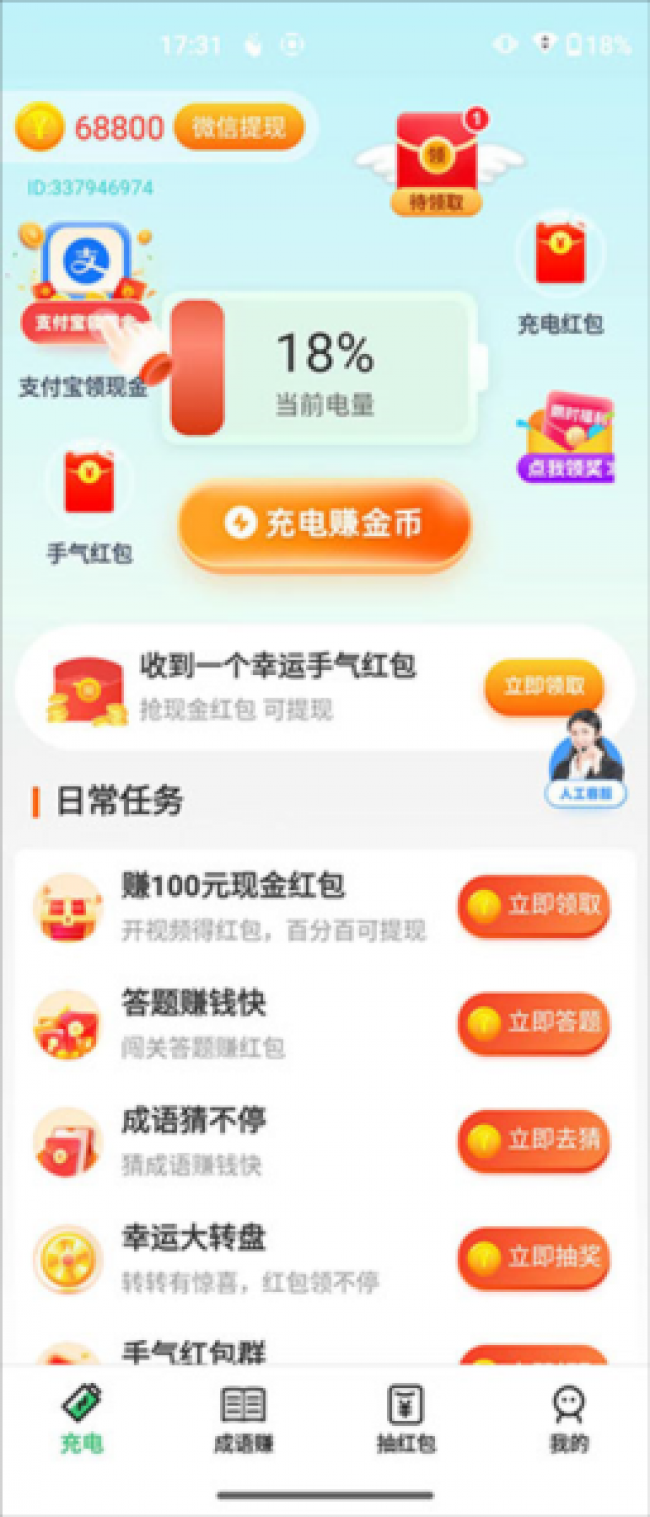Image resolution: width=650 pixels, height=1517 pixels.
Task: Open the 我的 tab
Action: pyautogui.click(x=568, y=1418)
